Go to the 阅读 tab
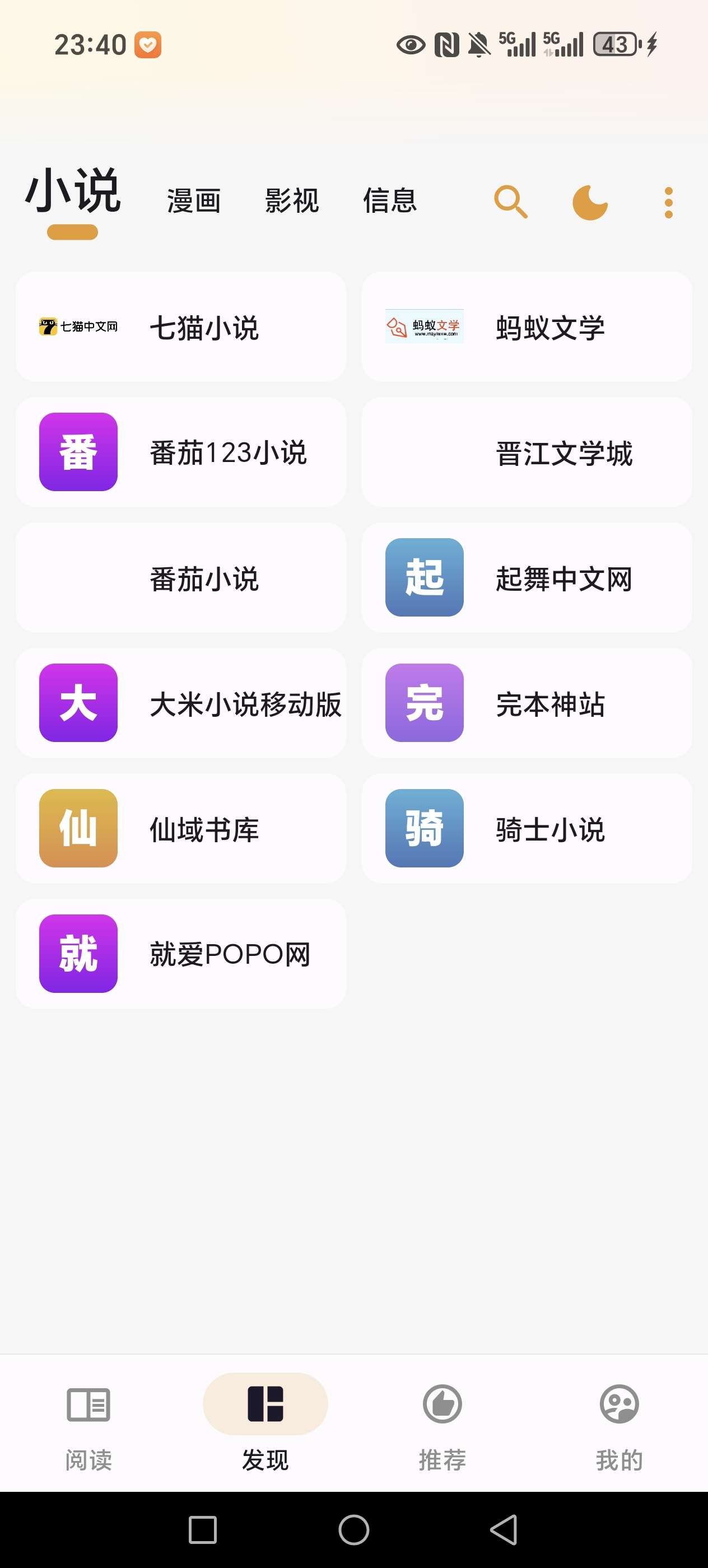Screen dimensions: 708x1568 click(88, 1424)
